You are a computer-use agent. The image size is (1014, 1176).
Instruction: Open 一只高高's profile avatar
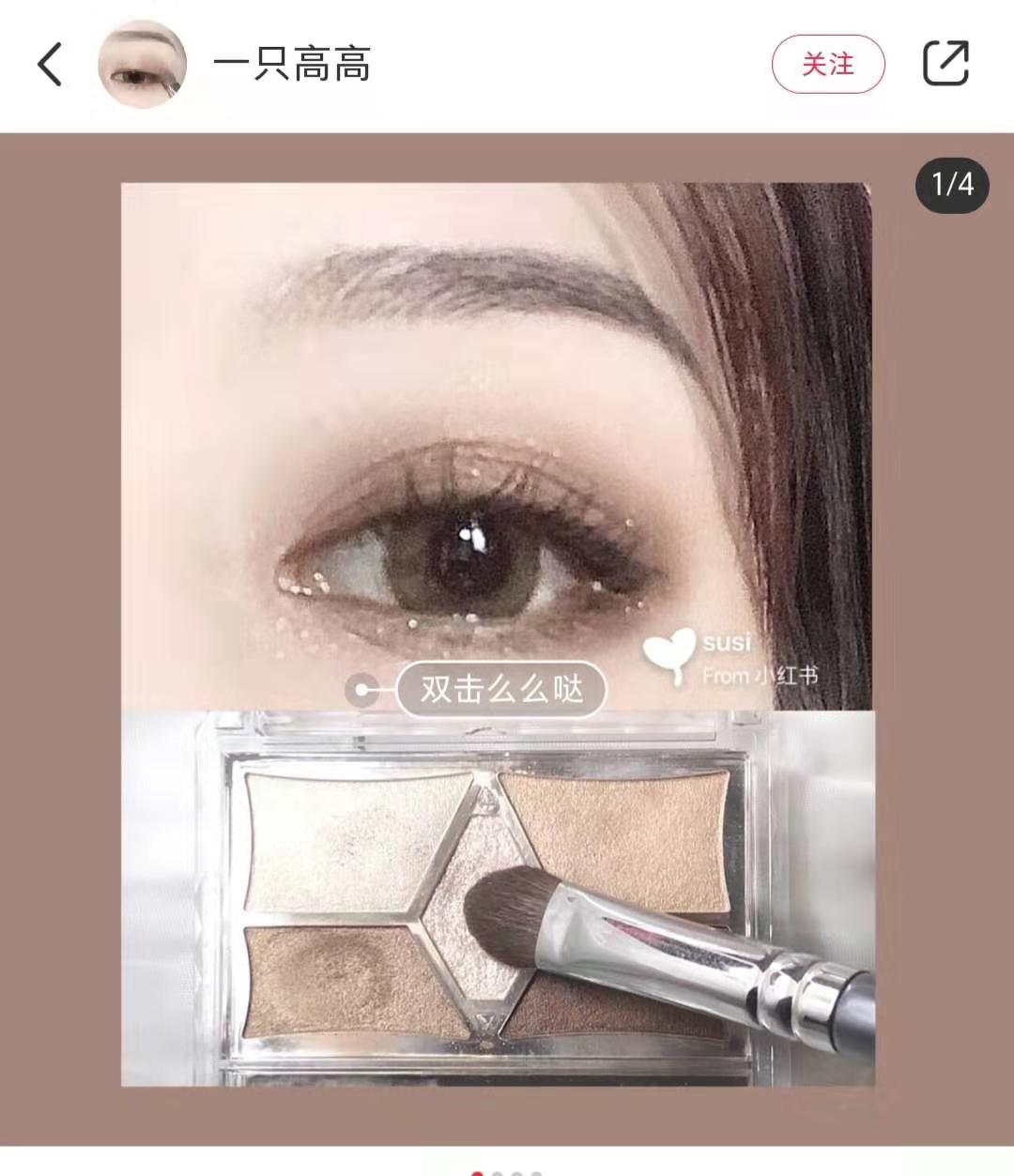[x=142, y=64]
